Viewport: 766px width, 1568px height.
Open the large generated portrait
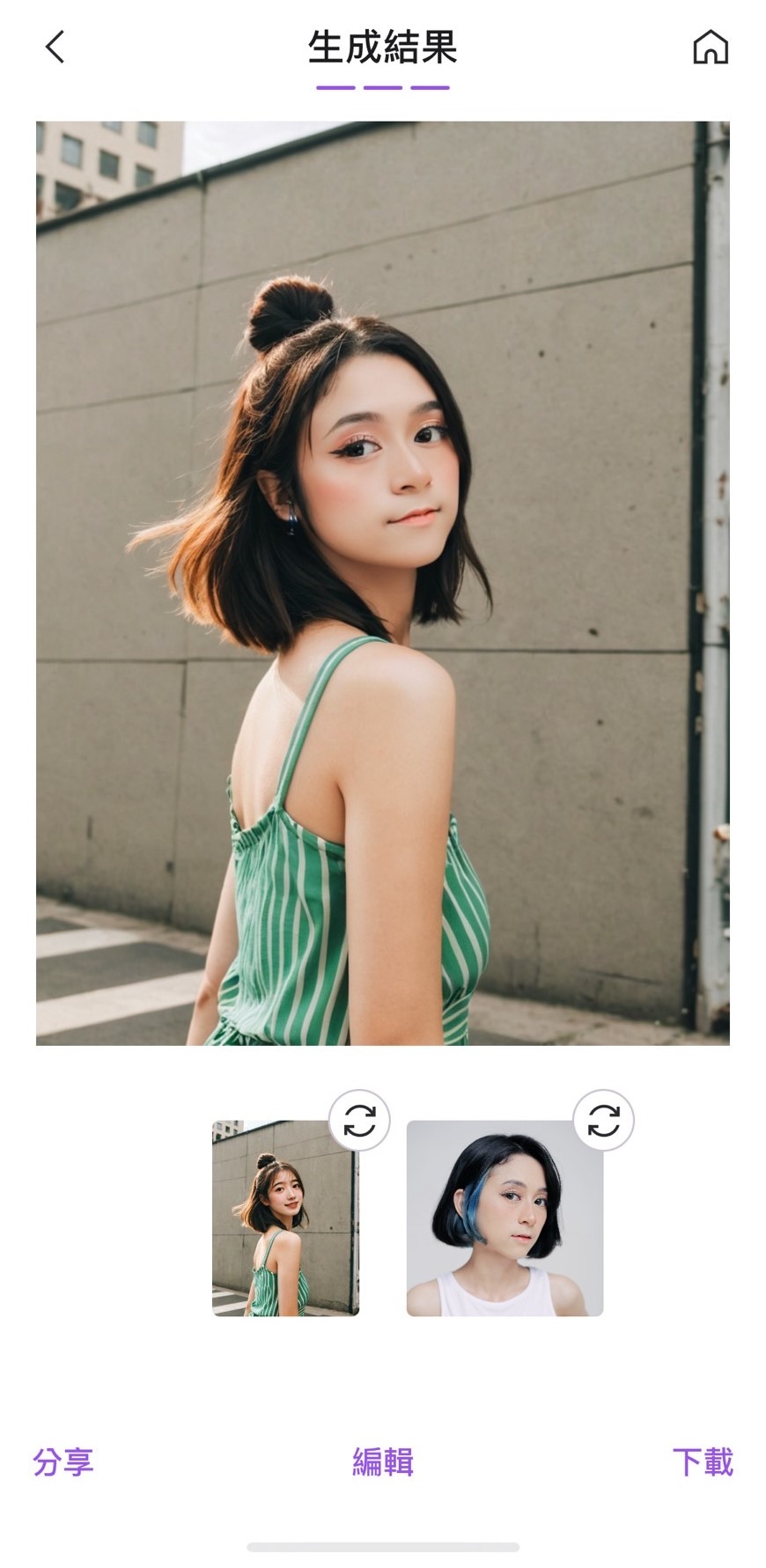(383, 583)
